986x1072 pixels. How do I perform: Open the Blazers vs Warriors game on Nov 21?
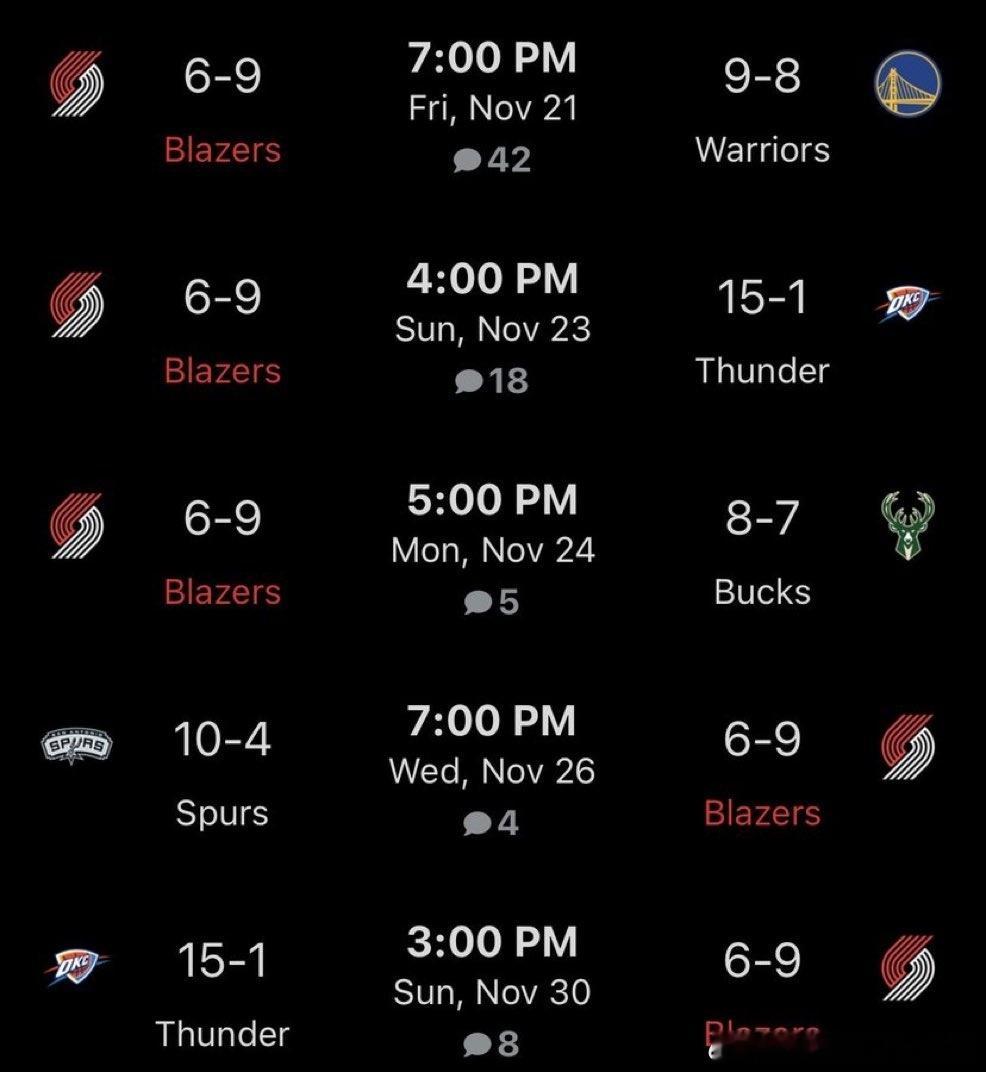click(493, 106)
